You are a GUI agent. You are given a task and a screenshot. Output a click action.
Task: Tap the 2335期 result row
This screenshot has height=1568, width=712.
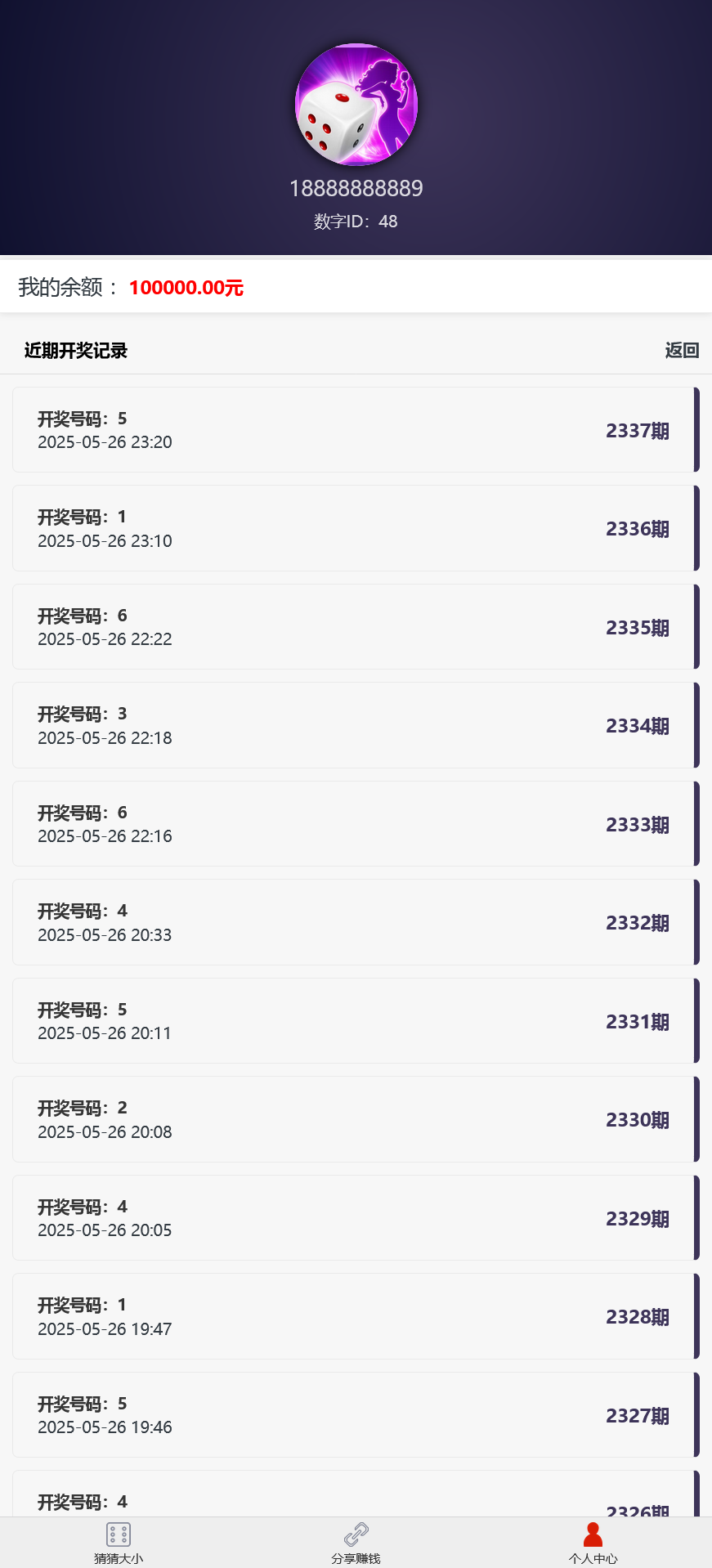pos(356,626)
